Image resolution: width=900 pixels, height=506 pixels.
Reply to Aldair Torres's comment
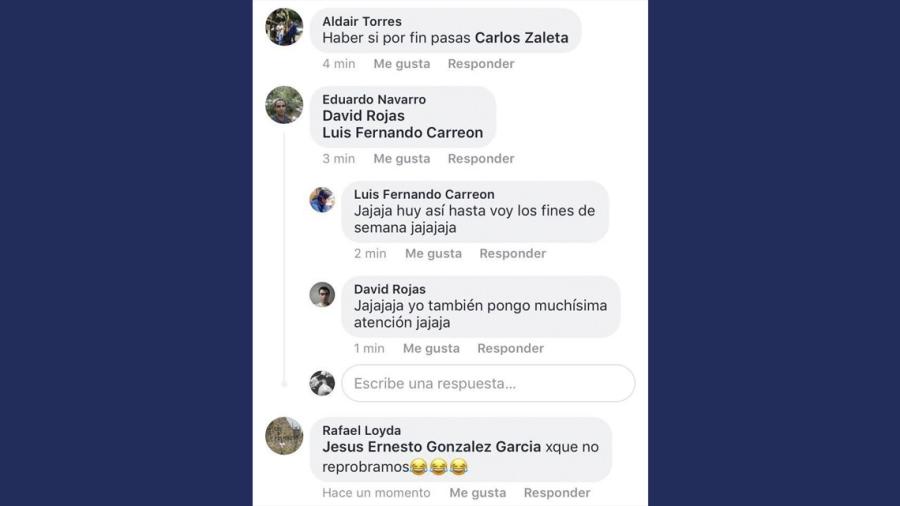click(x=480, y=64)
